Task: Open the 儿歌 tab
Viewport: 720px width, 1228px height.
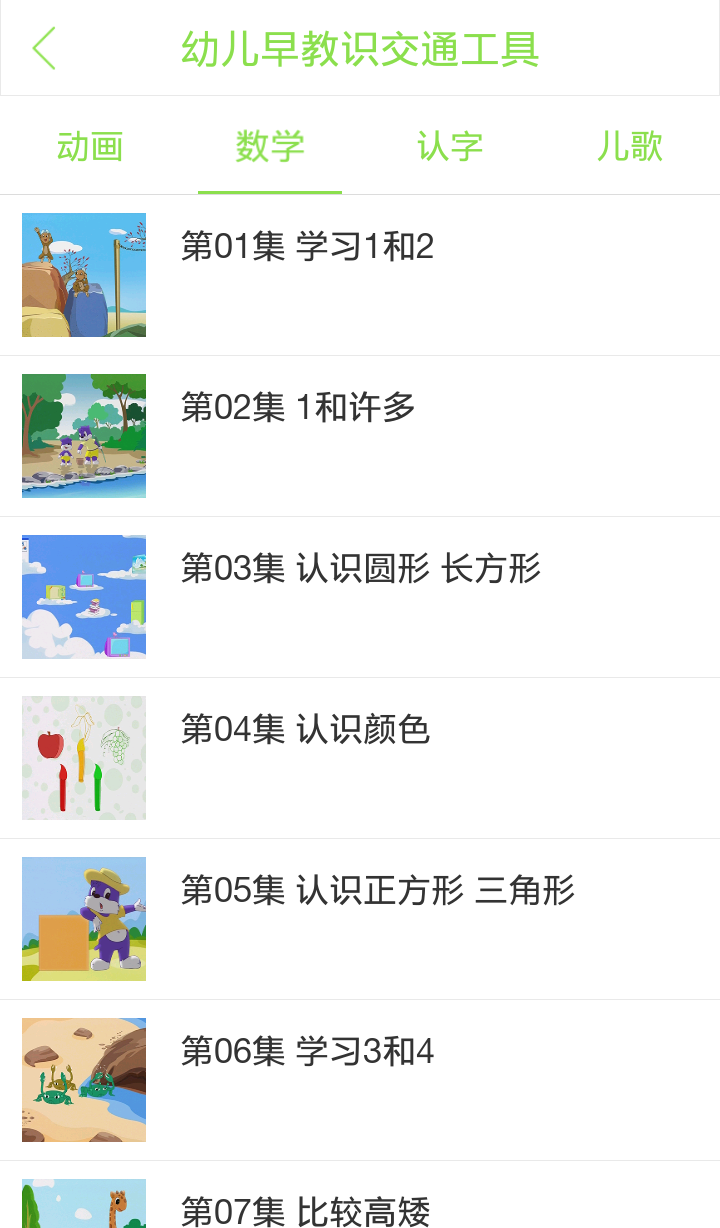Action: 630,147
